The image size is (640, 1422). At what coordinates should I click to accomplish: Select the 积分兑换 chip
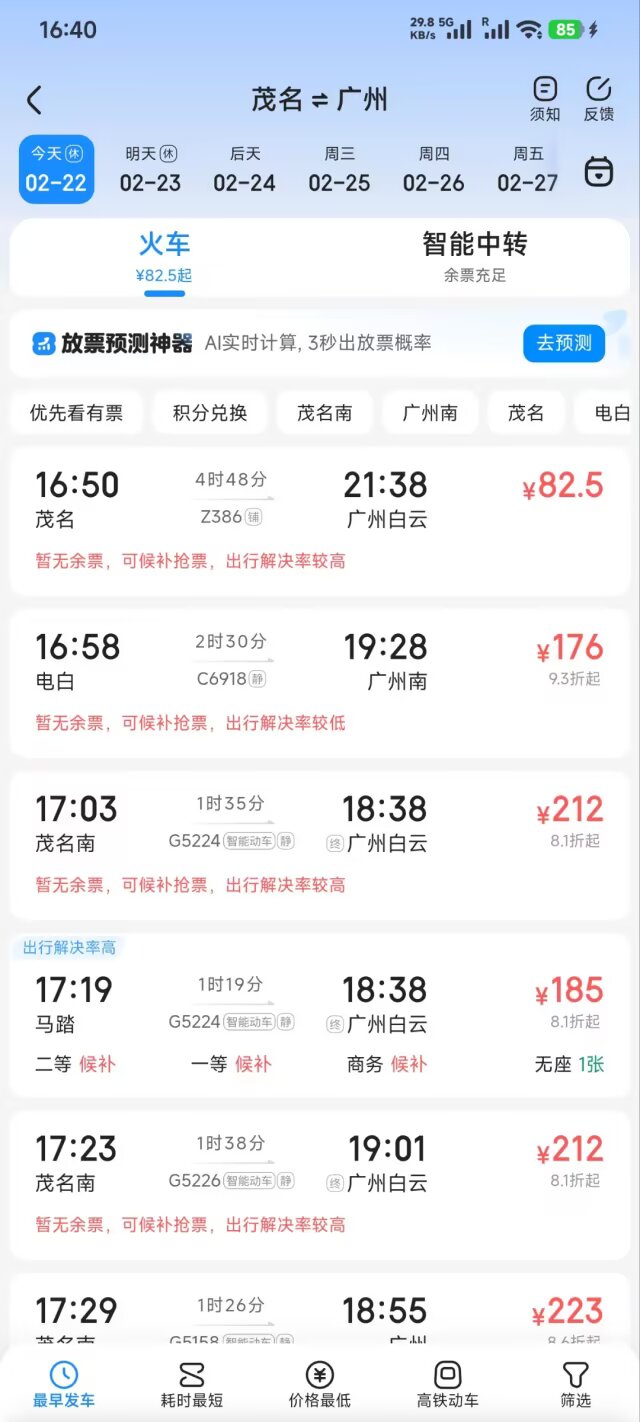210,413
